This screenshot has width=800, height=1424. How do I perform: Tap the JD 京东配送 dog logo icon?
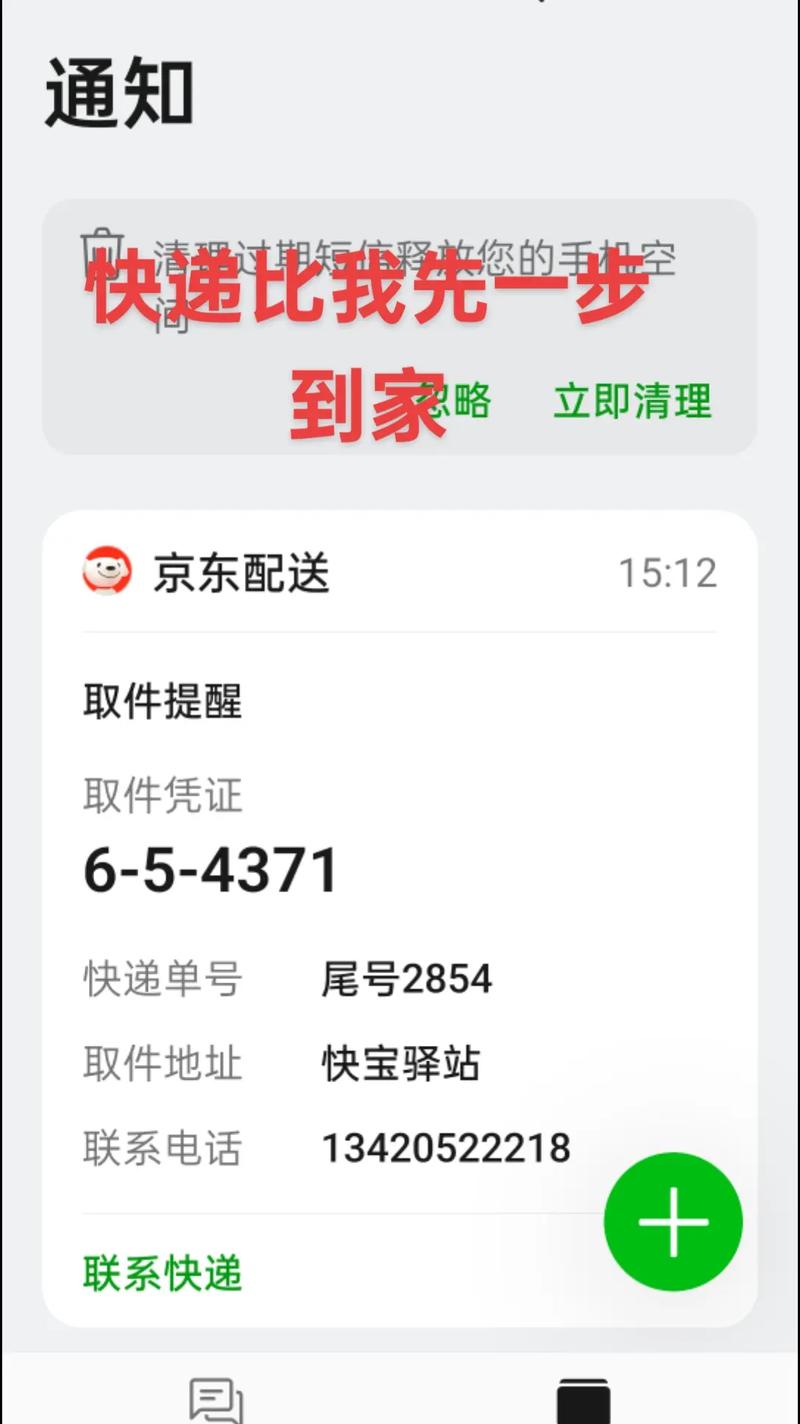105,572
